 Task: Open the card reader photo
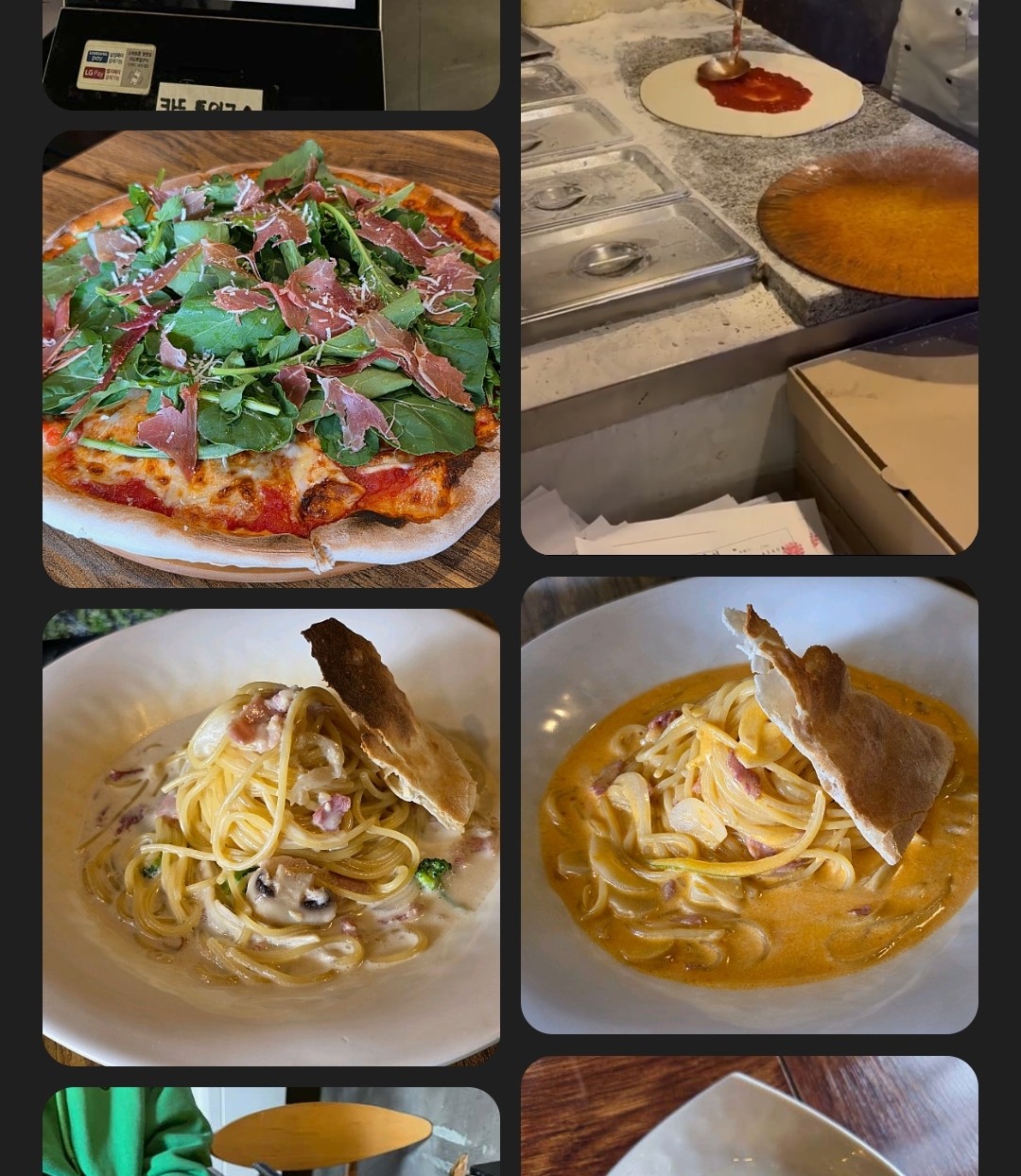pyautogui.click(x=270, y=54)
